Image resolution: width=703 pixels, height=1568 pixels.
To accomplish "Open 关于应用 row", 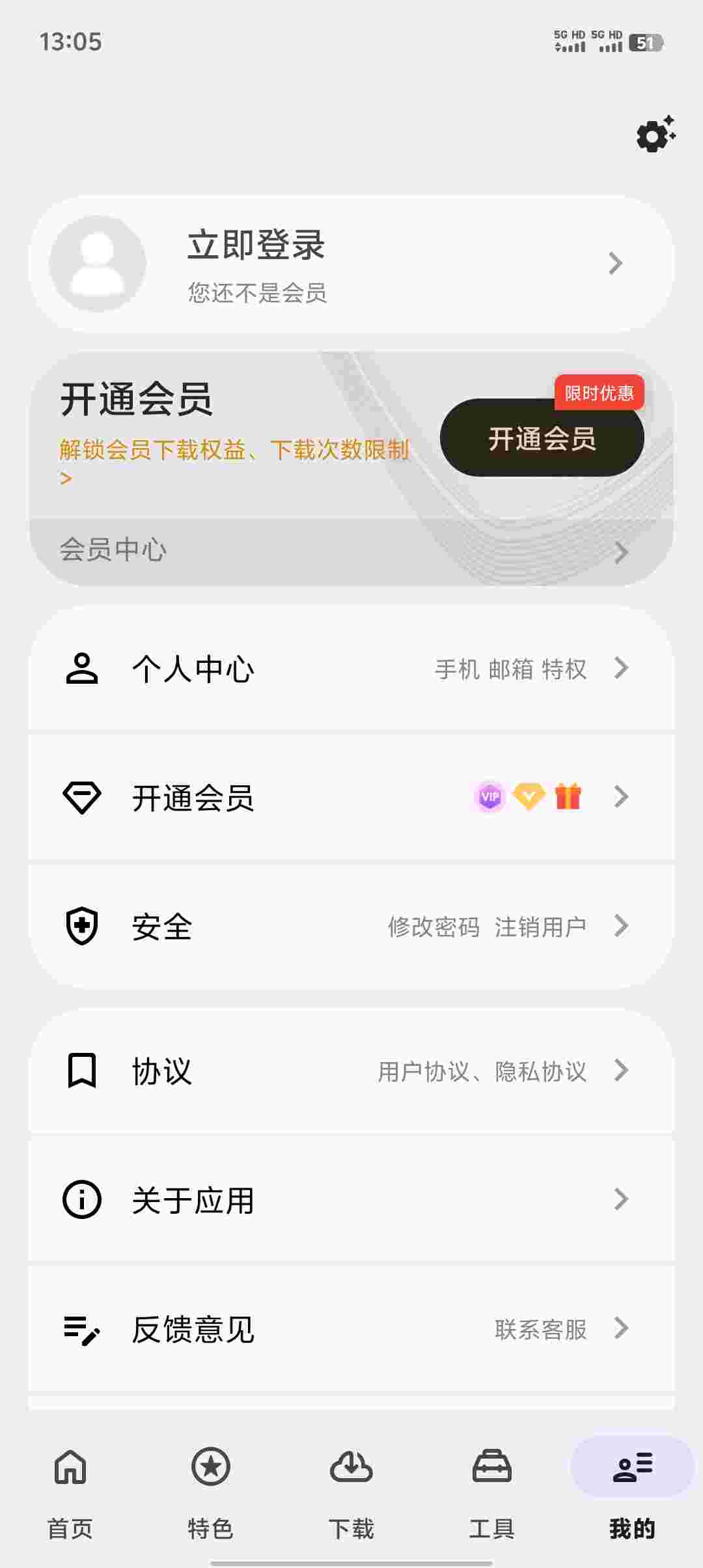I will pos(351,1199).
